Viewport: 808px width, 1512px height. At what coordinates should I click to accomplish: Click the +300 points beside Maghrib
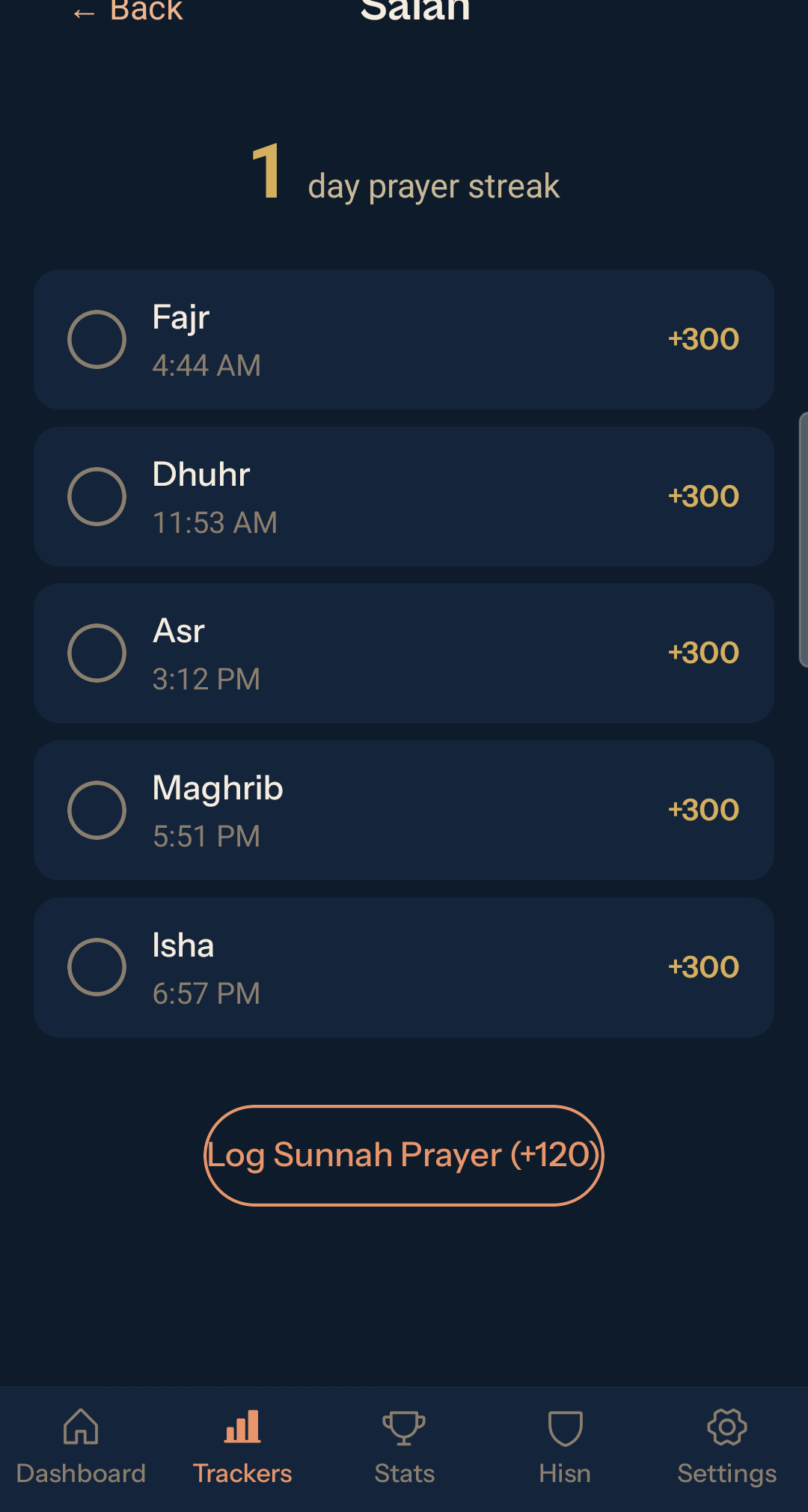point(703,809)
